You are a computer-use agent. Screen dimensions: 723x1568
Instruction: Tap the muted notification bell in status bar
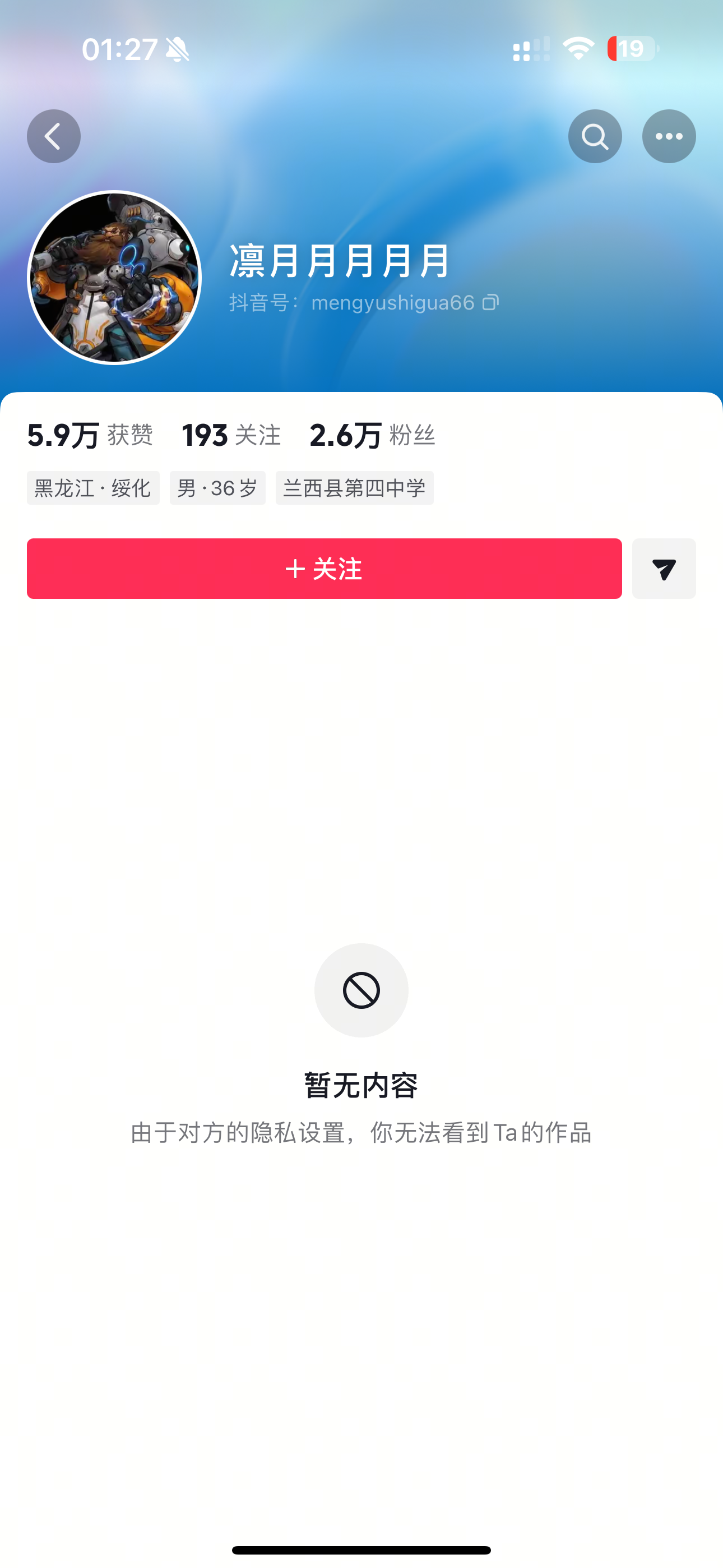(177, 50)
